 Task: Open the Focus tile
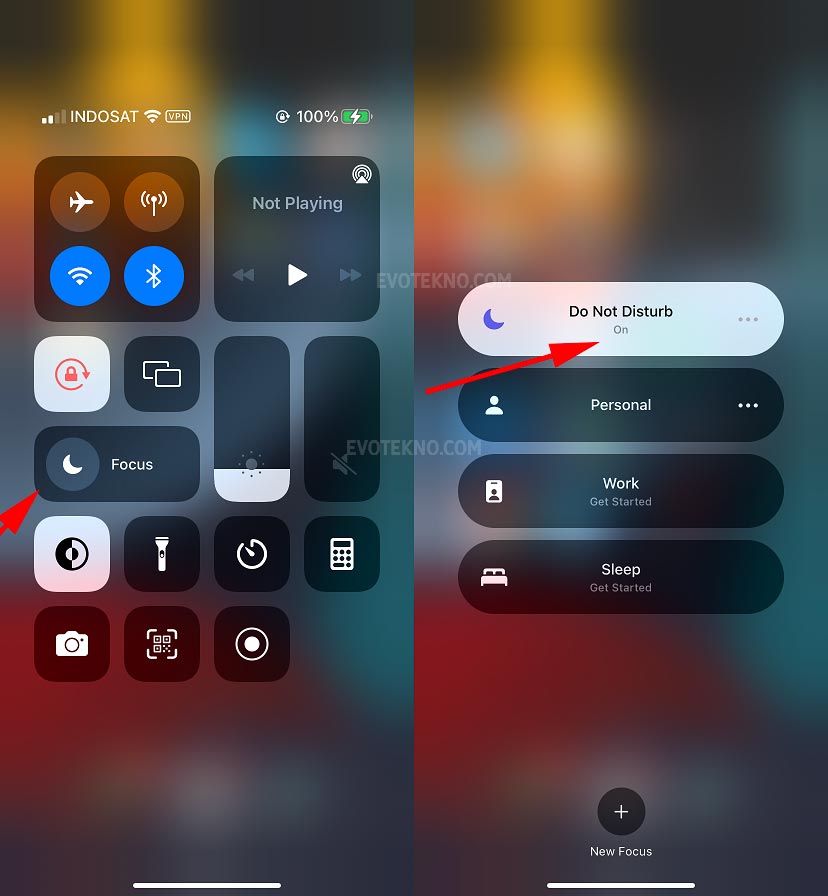[117, 464]
